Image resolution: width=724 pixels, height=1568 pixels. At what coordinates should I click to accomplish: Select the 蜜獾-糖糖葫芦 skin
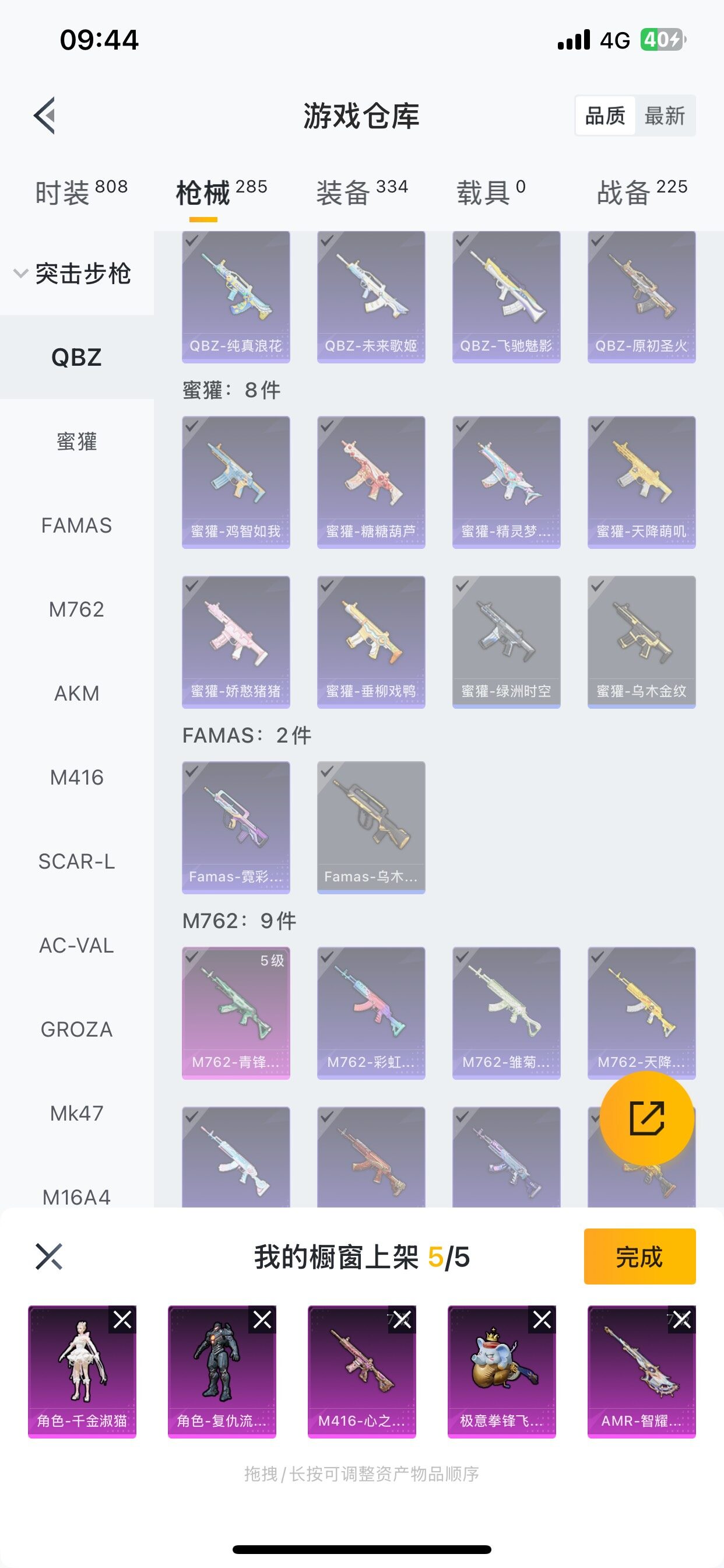pyautogui.click(x=371, y=482)
